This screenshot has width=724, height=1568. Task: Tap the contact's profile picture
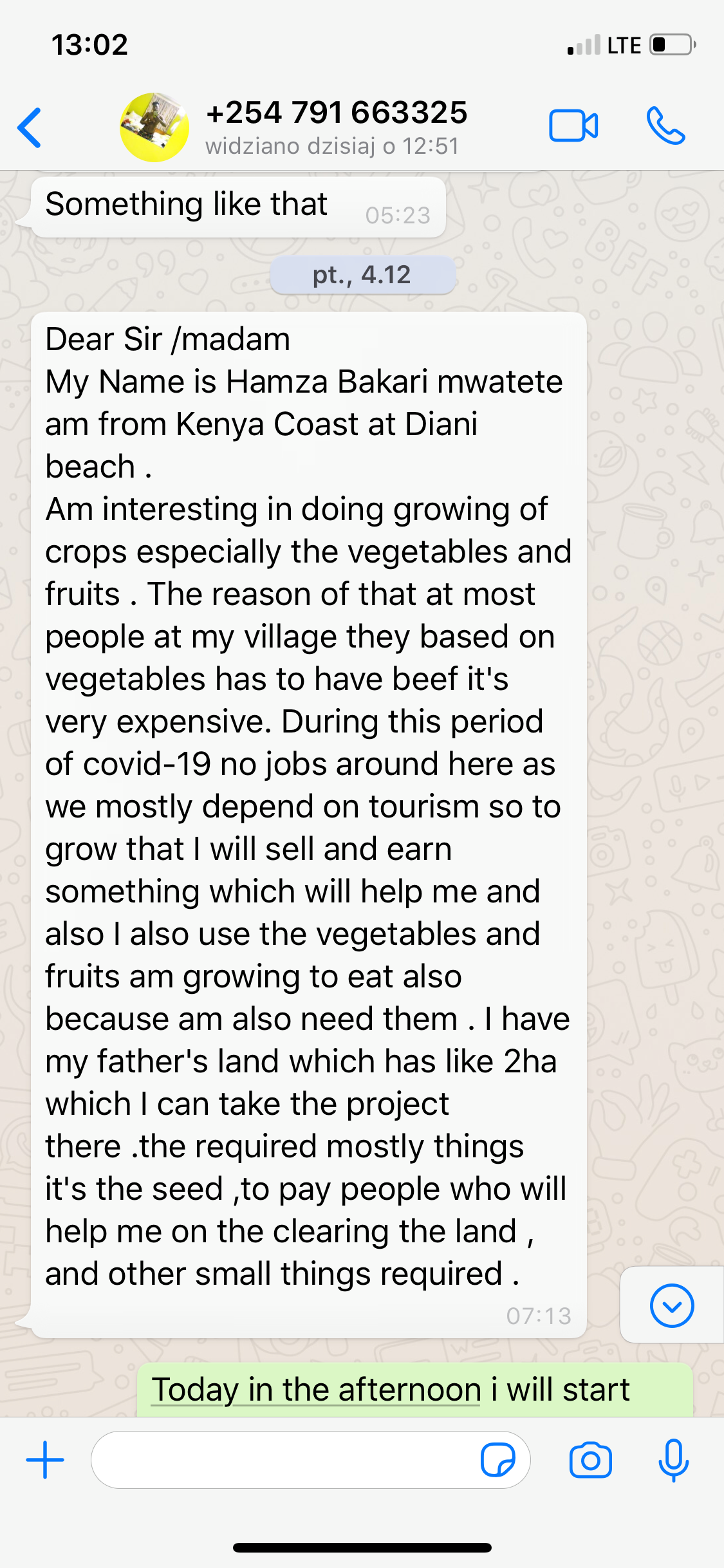pos(154,127)
